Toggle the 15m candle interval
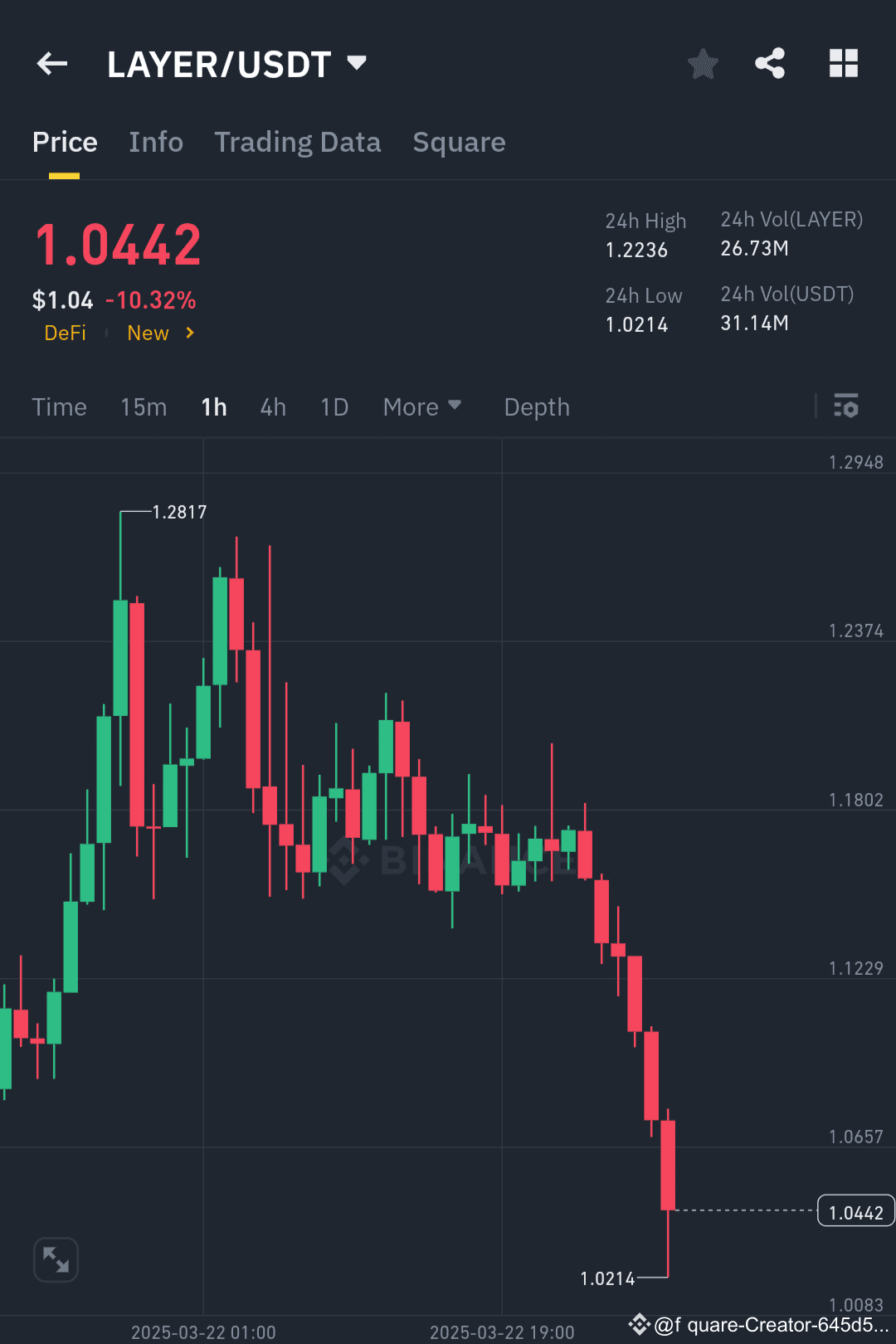Image resolution: width=896 pixels, height=1344 pixels. [x=143, y=407]
